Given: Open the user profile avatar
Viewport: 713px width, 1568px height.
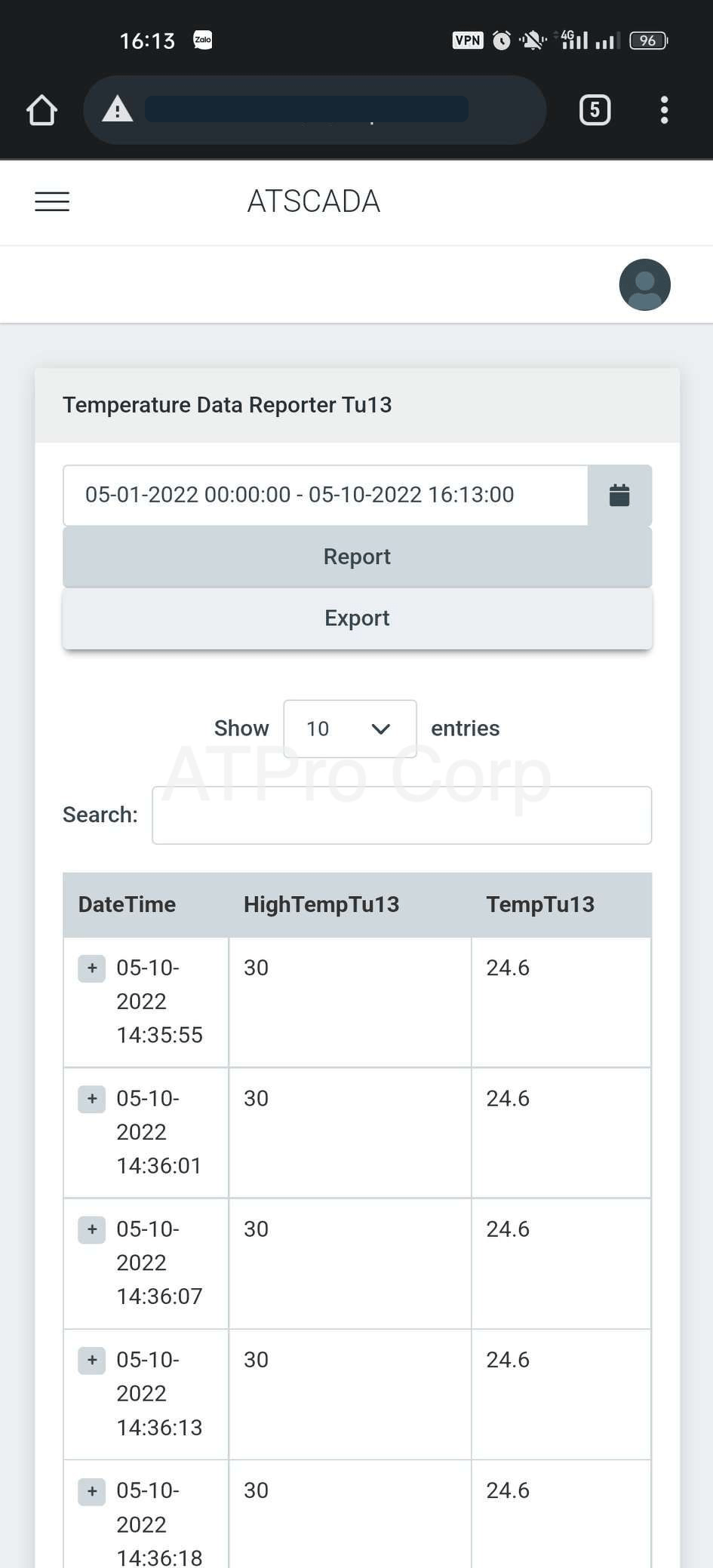Looking at the screenshot, I should click(644, 284).
